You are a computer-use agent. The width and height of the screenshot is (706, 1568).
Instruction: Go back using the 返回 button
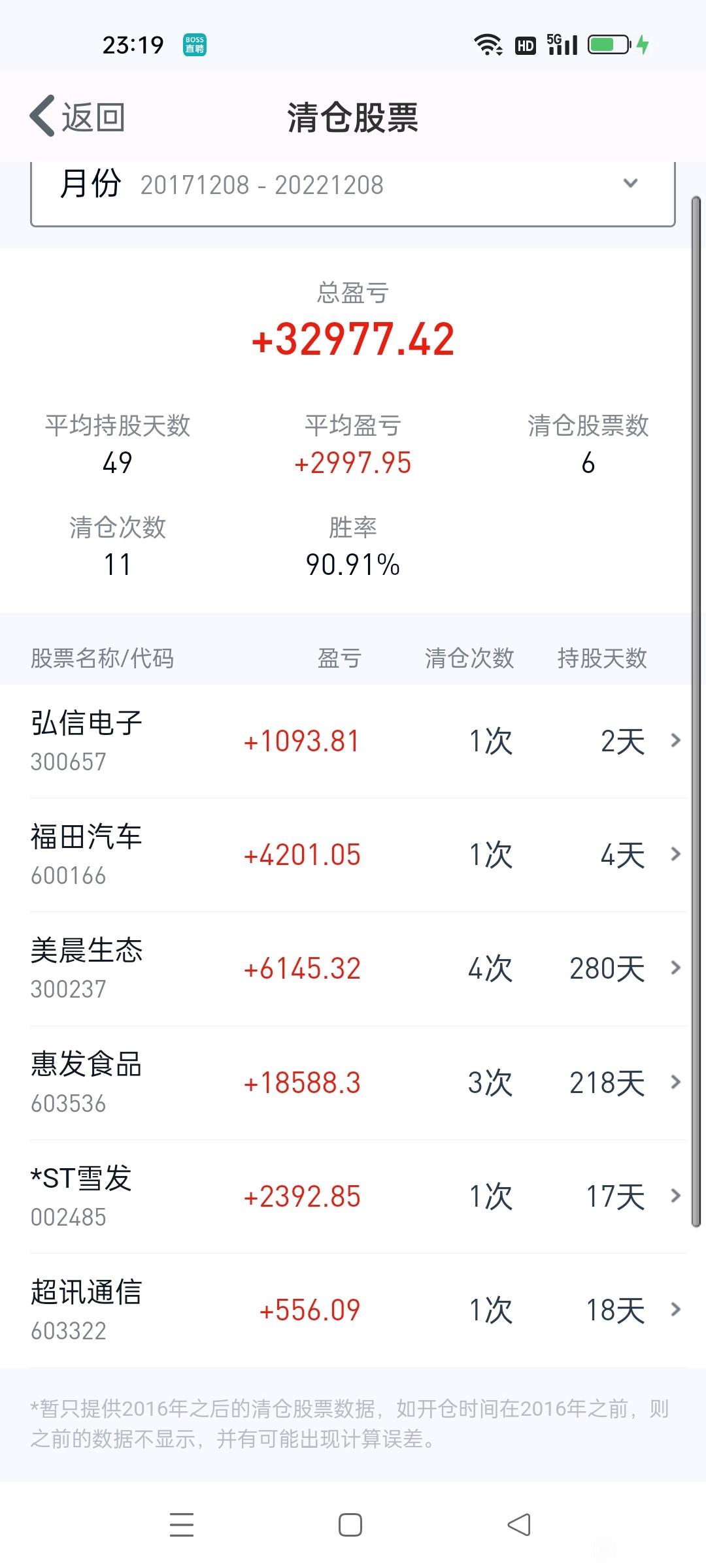tap(77, 117)
